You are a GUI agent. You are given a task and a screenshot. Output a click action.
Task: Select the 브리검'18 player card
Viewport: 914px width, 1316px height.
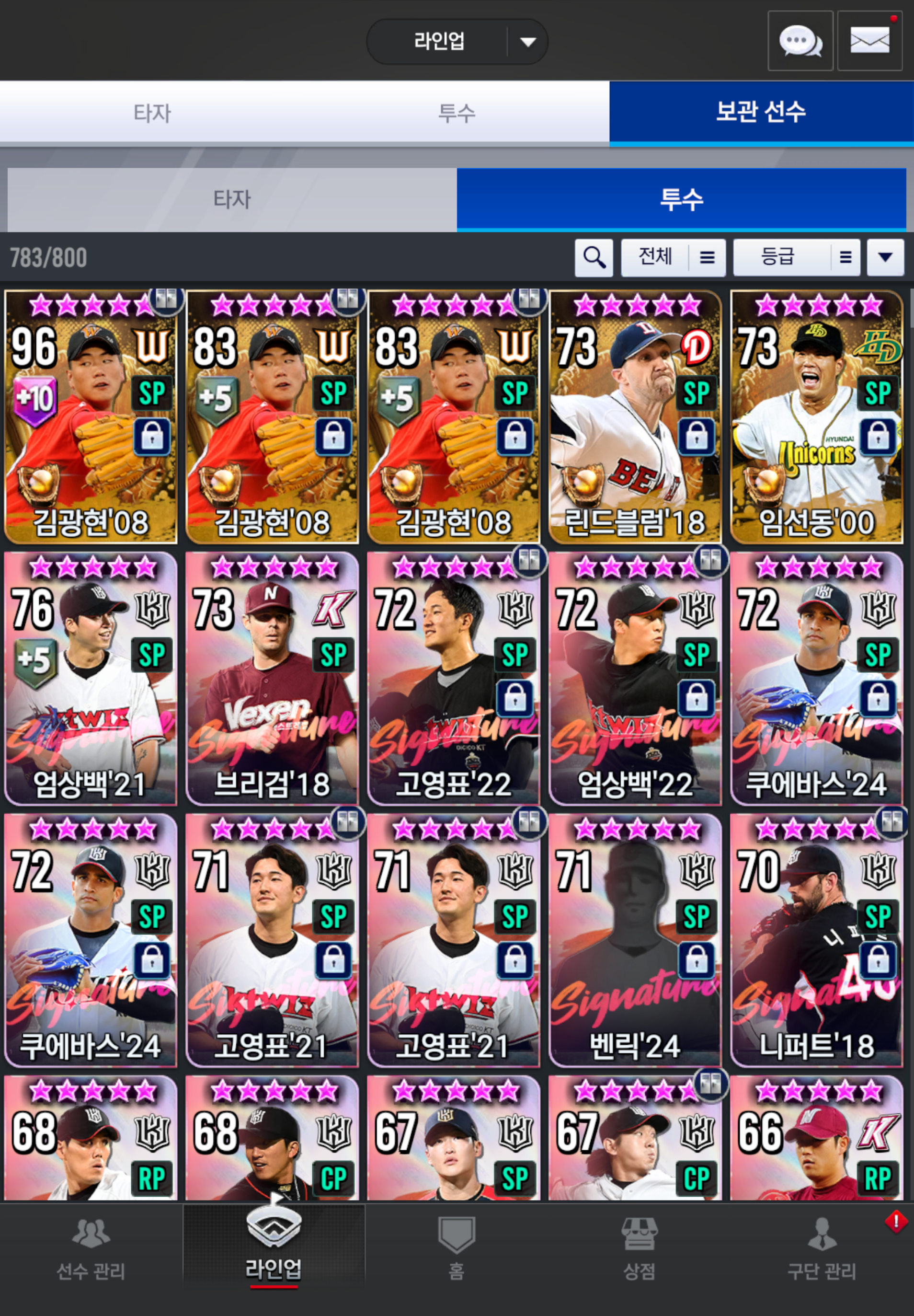click(272, 678)
